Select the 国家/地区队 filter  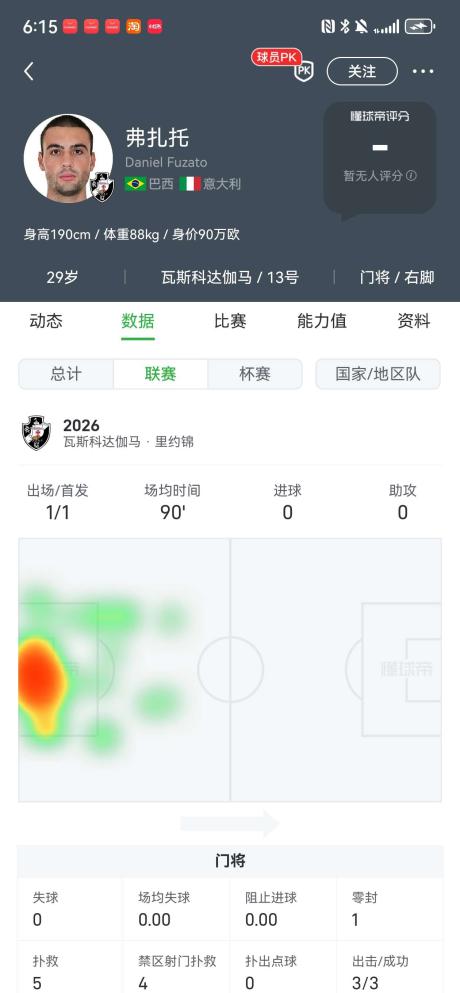click(378, 374)
